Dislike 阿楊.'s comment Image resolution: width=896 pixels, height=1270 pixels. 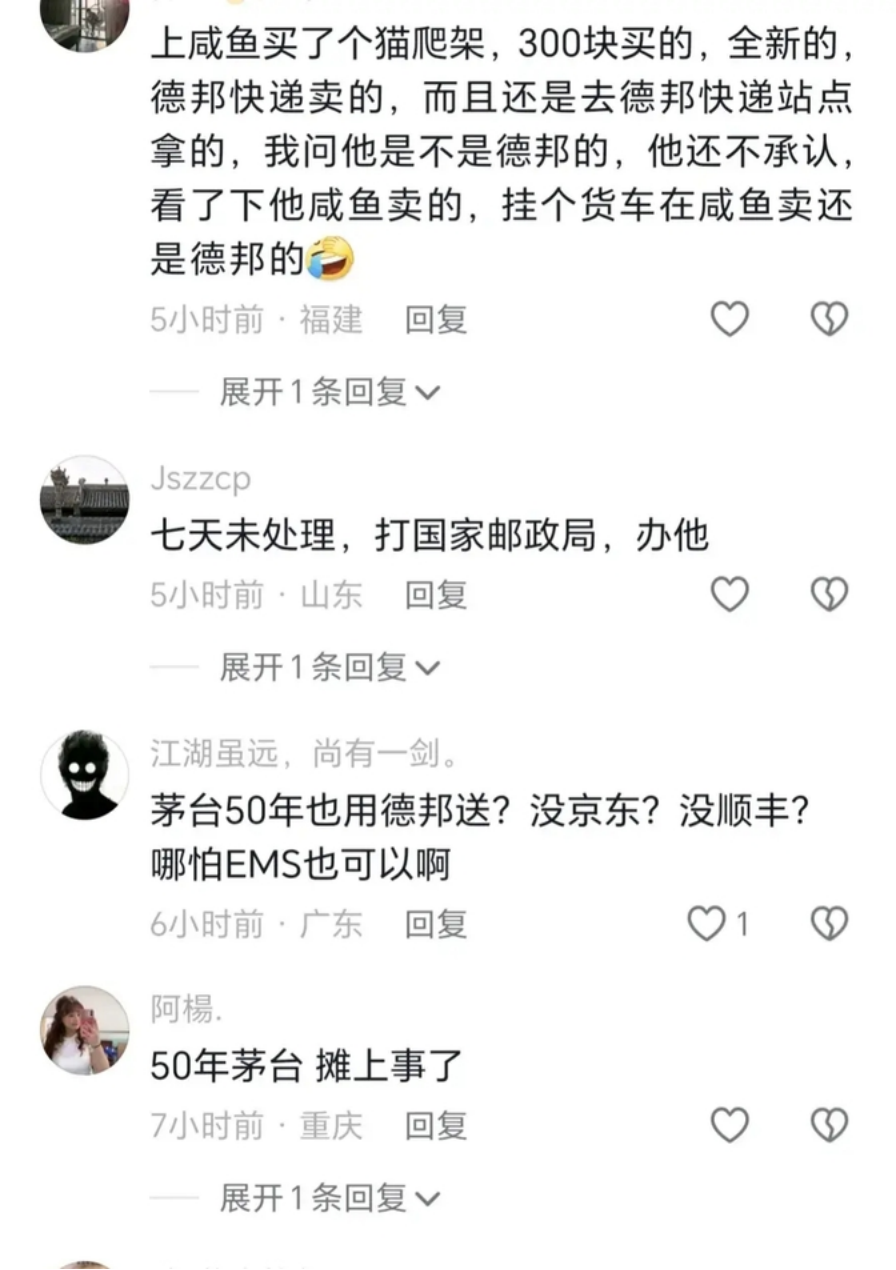(829, 1126)
